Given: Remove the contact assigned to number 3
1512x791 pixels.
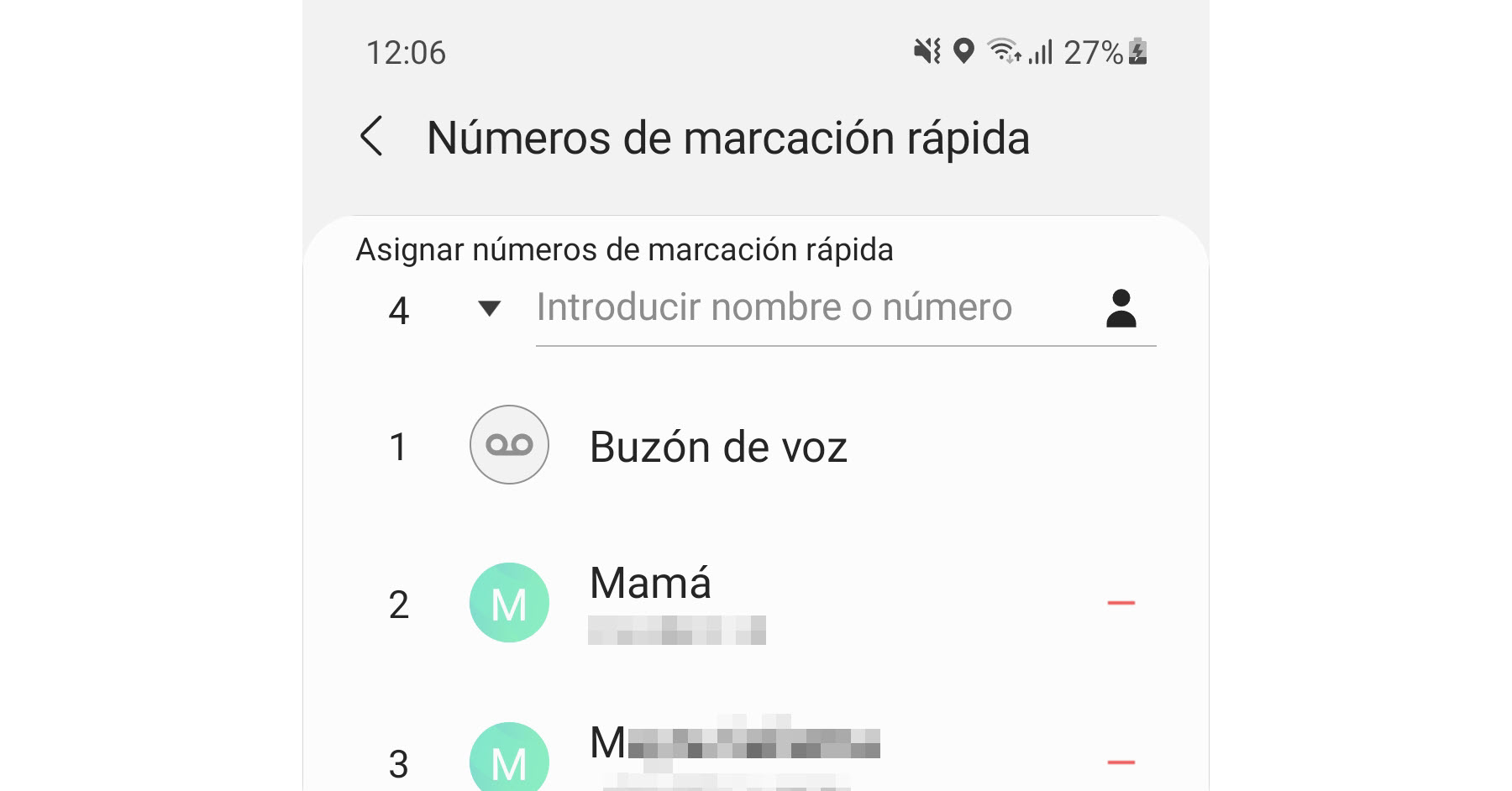Looking at the screenshot, I should [x=1121, y=762].
